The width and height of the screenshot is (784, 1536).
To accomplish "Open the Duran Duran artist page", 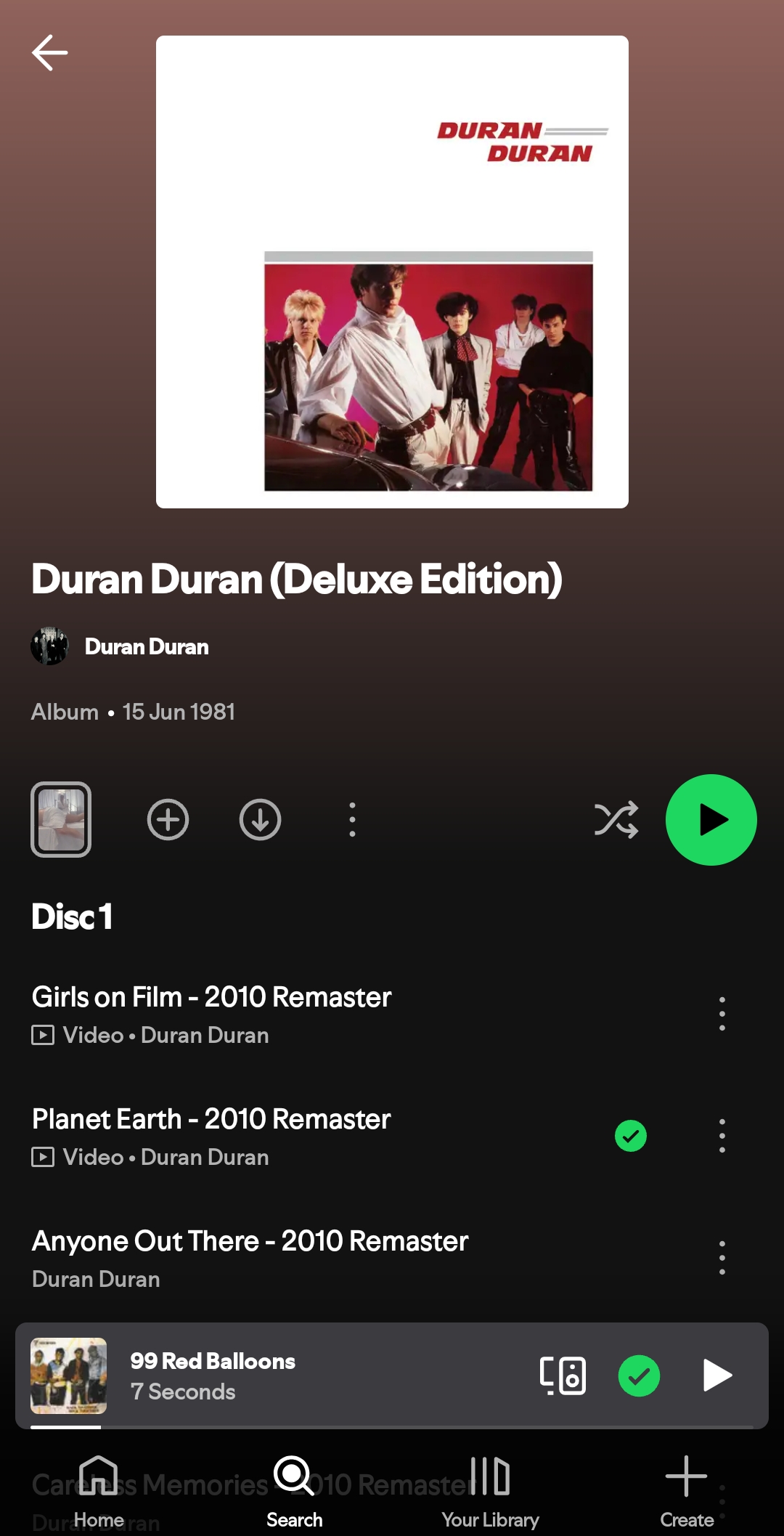I will [x=145, y=646].
